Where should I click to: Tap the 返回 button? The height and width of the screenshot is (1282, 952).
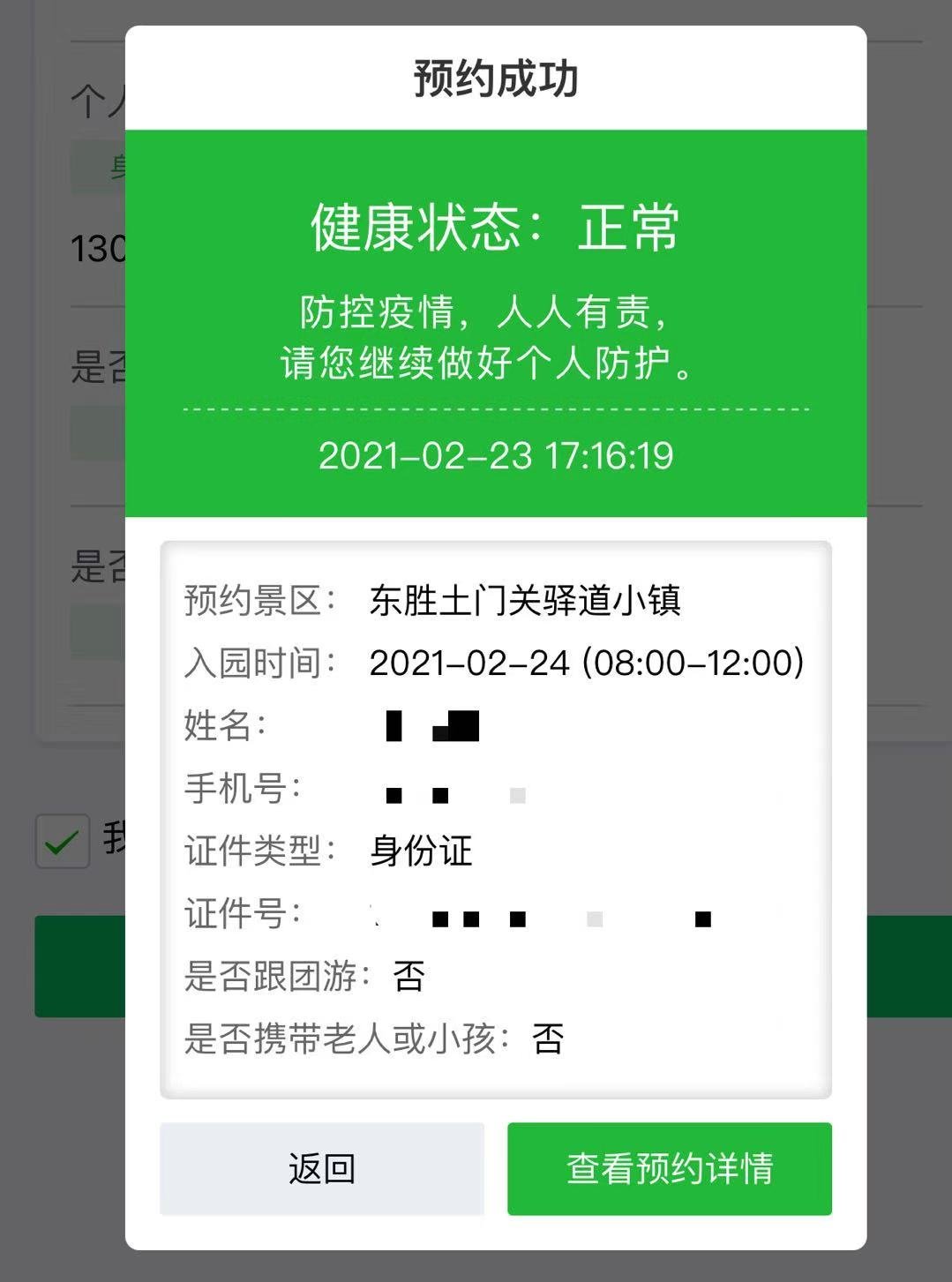(322, 1168)
